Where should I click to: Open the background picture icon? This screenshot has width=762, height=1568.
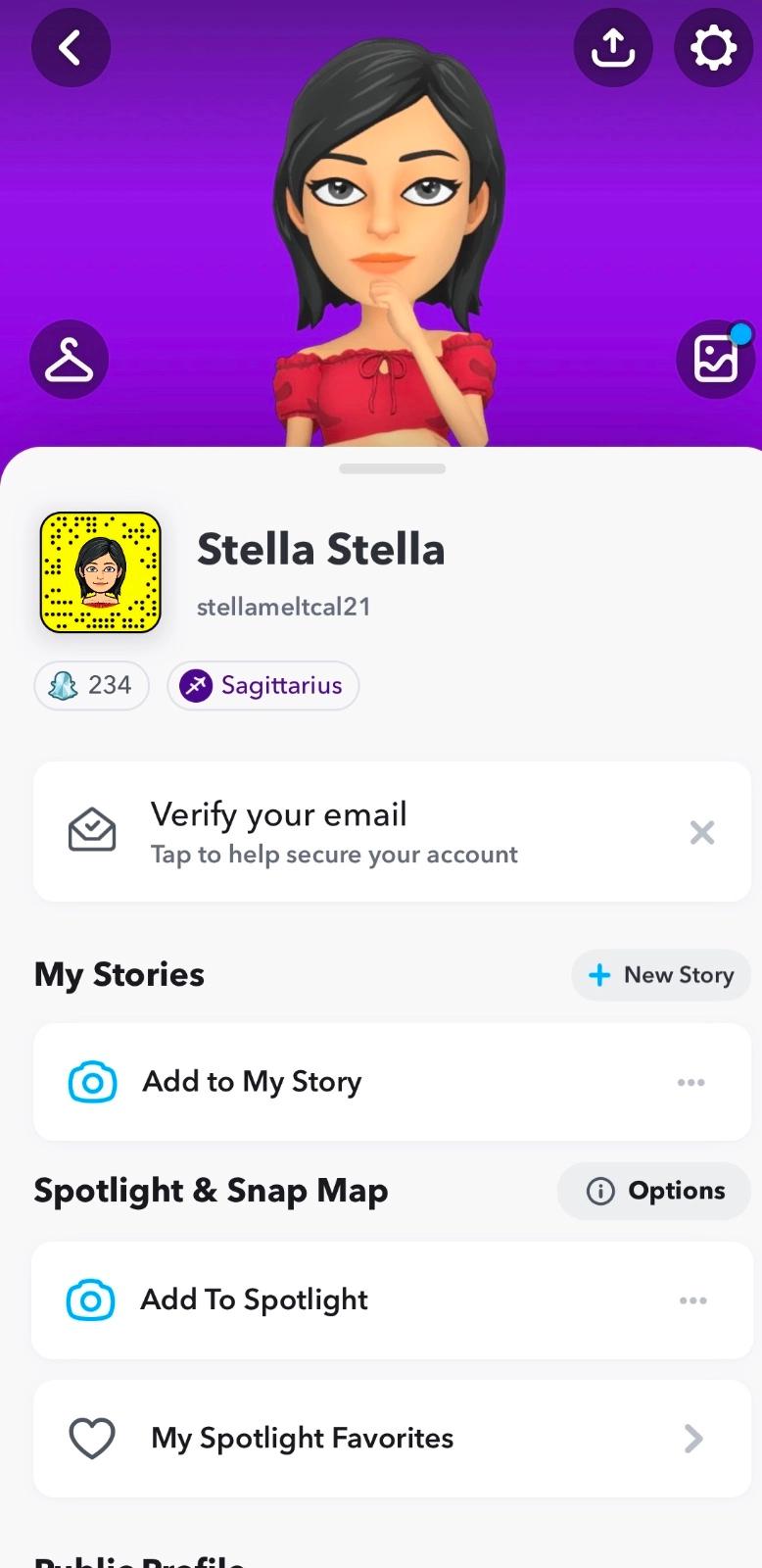pos(715,360)
